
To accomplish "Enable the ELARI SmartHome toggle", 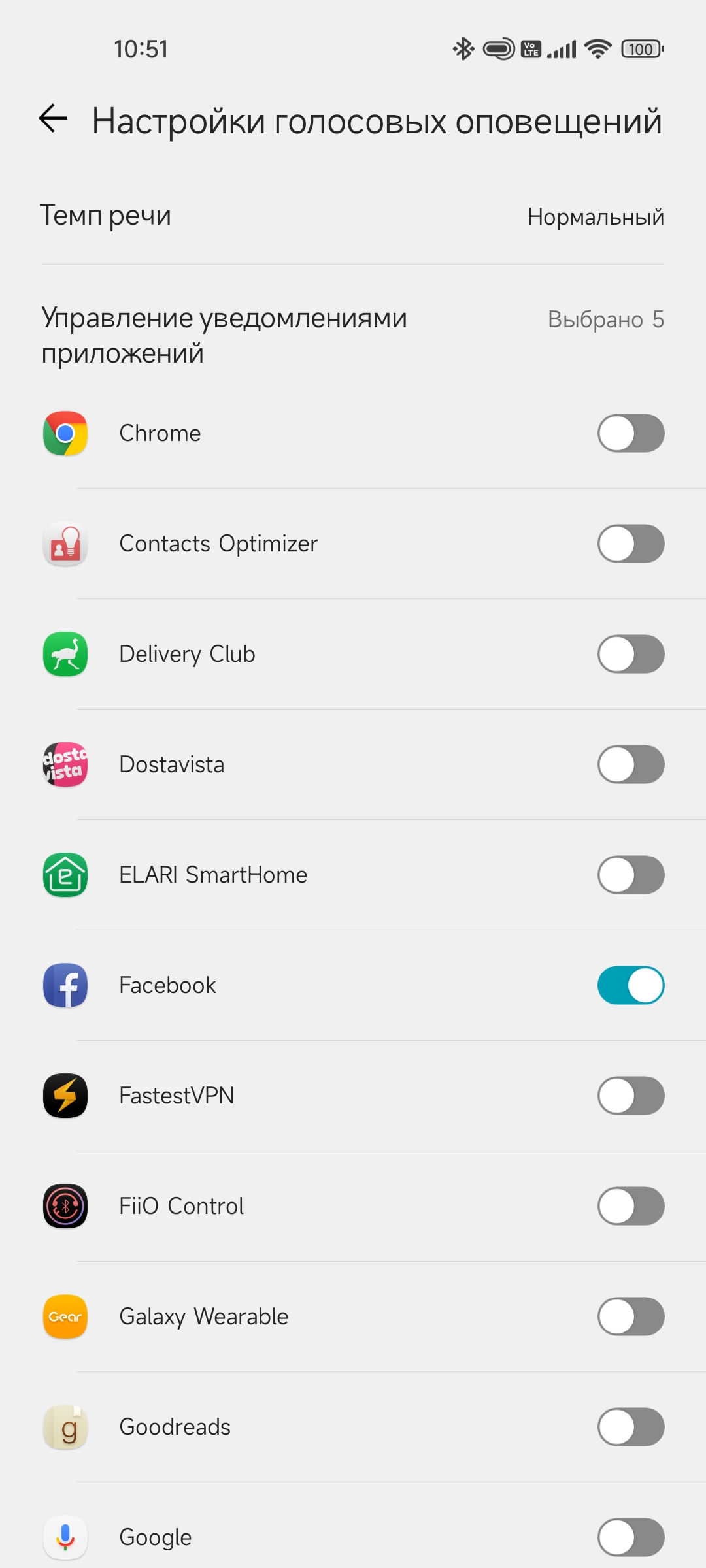I will click(630, 875).
